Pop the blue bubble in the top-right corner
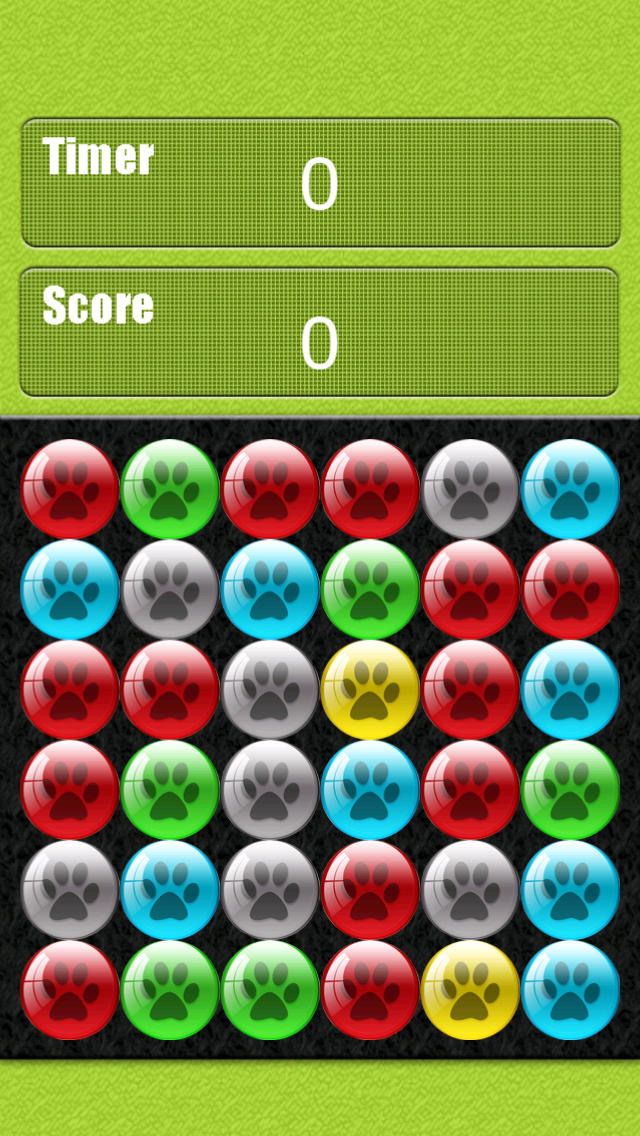640x1136 pixels. coord(570,488)
